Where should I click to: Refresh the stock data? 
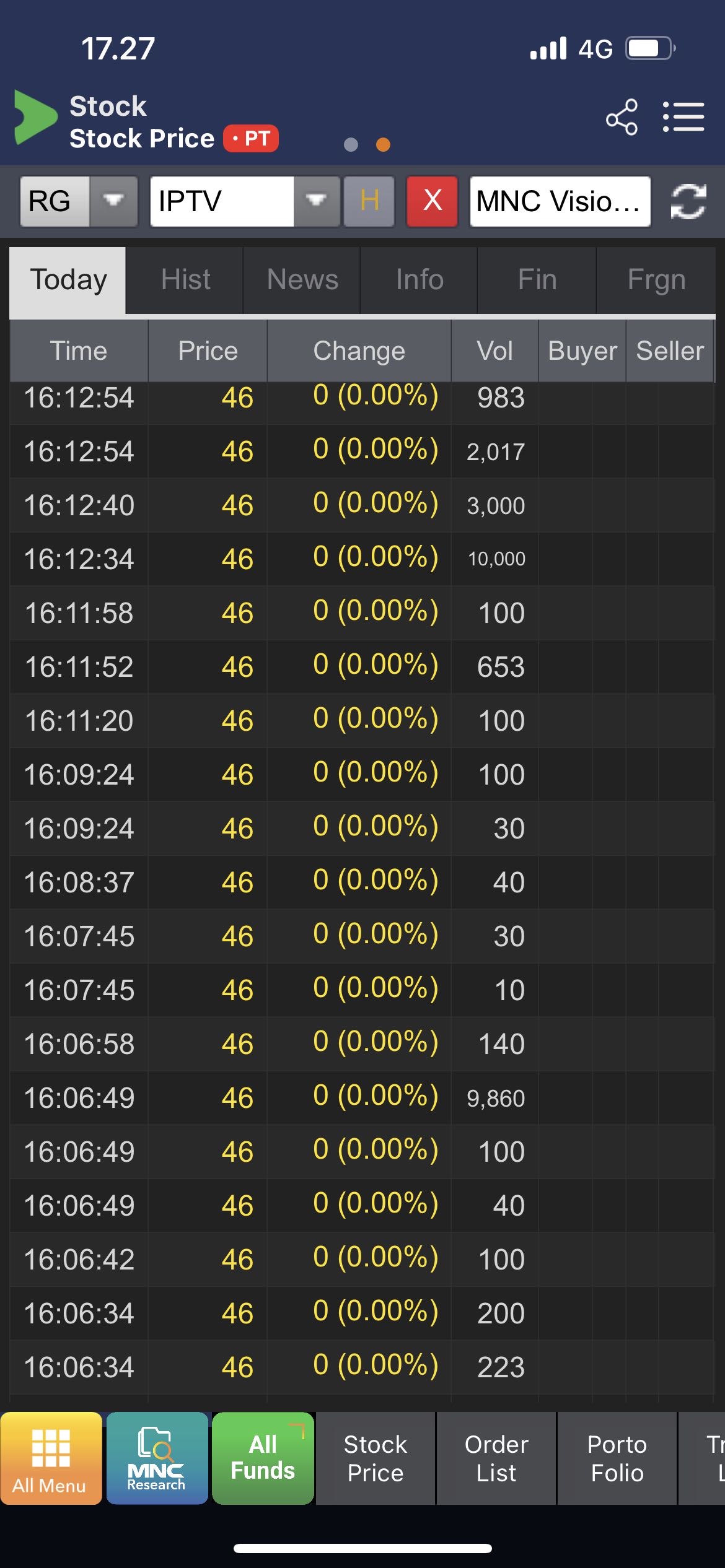tap(688, 201)
